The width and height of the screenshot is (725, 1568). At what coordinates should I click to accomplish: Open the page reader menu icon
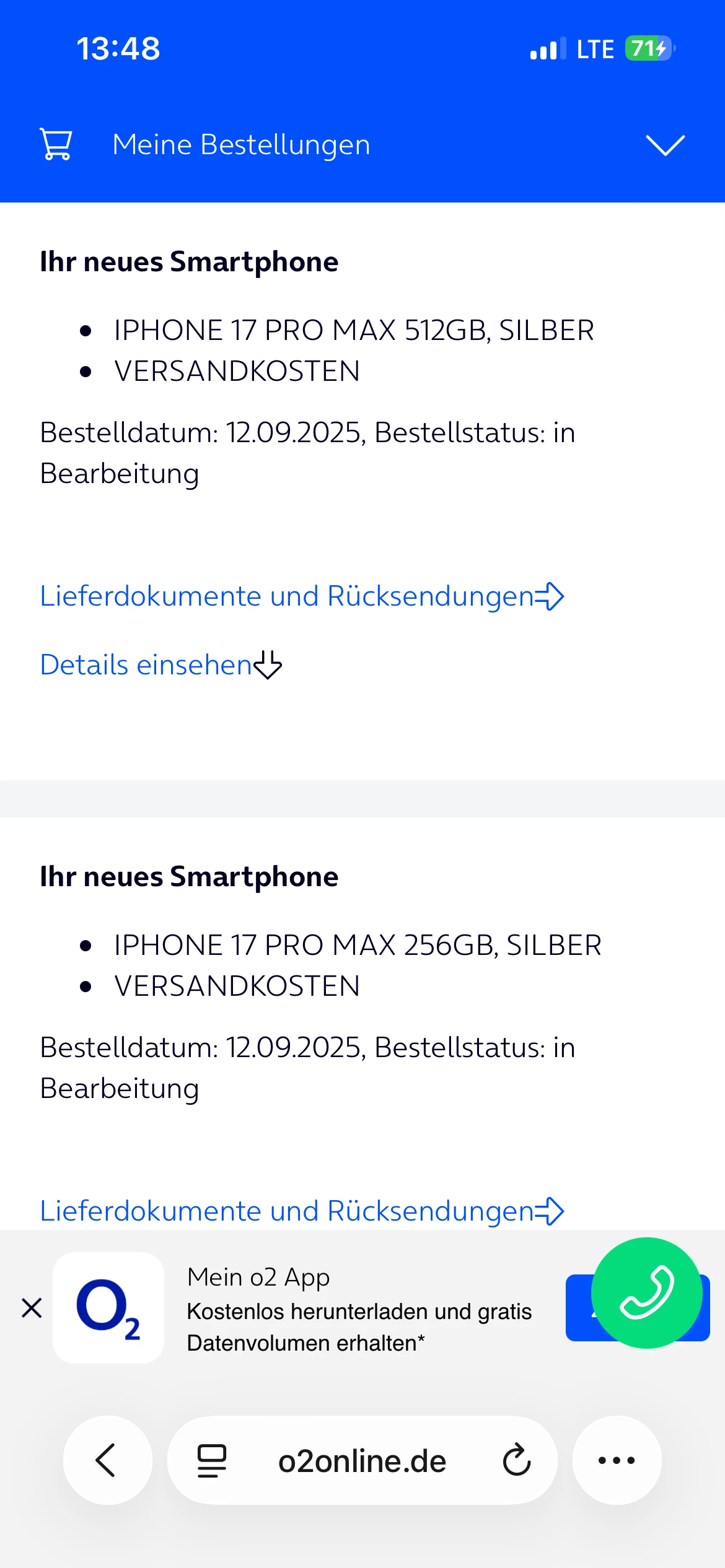click(212, 1460)
